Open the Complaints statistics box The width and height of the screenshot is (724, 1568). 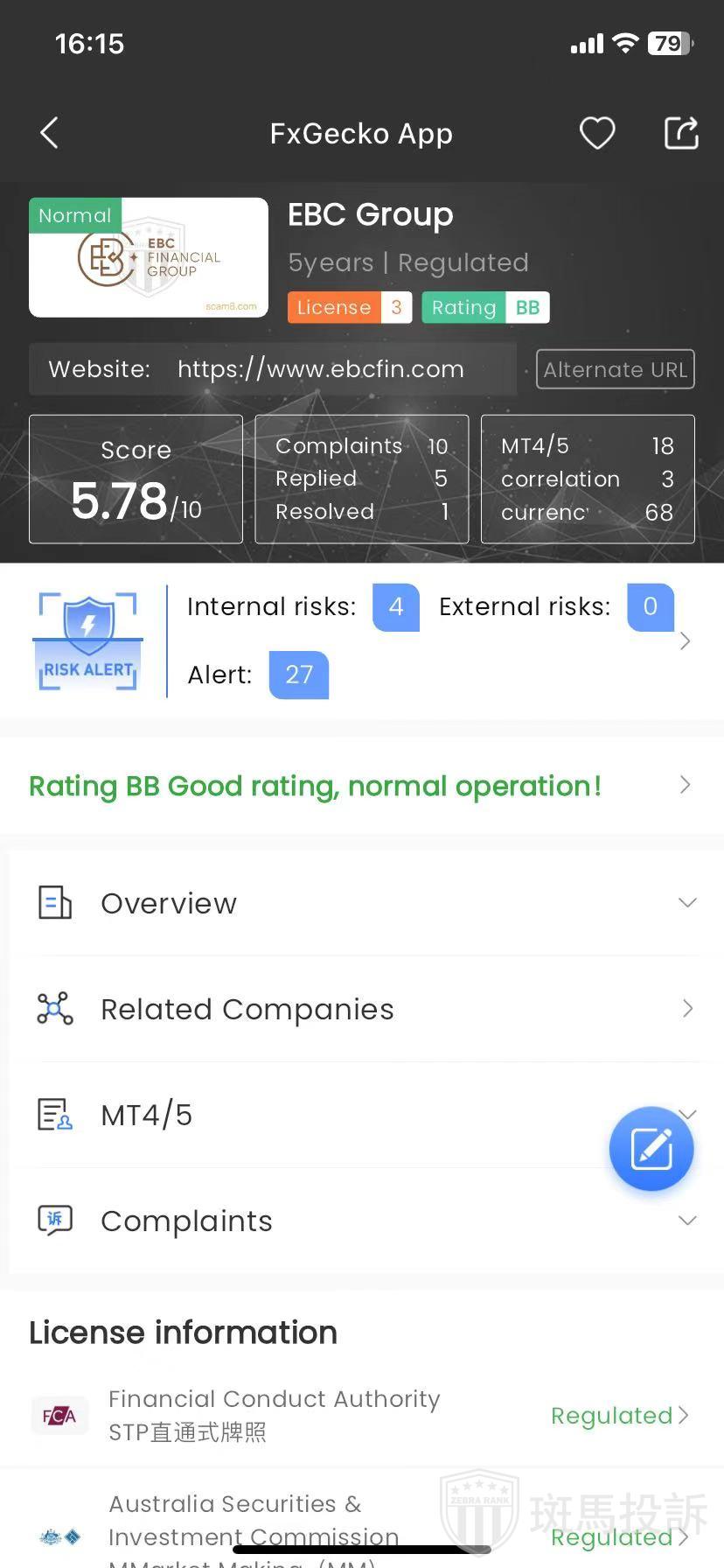click(361, 479)
